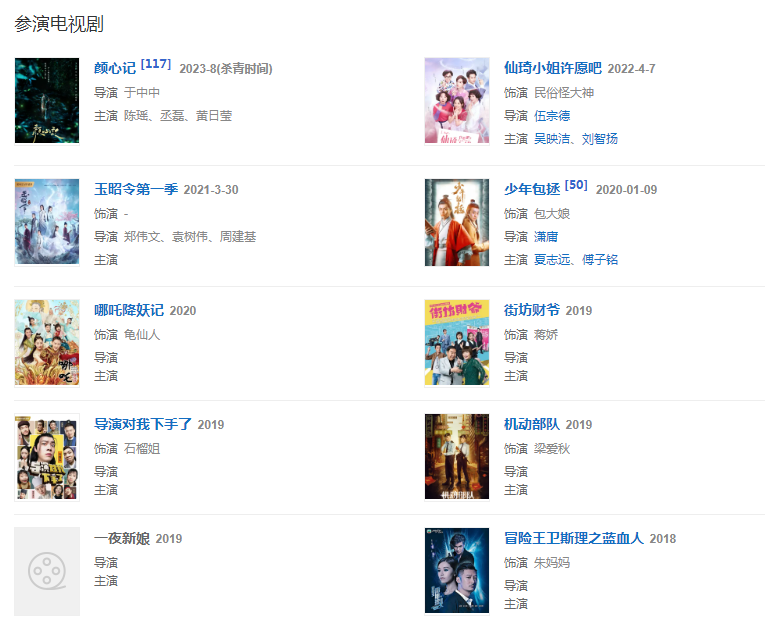Open the 街坊财爷 title link

coord(532,311)
